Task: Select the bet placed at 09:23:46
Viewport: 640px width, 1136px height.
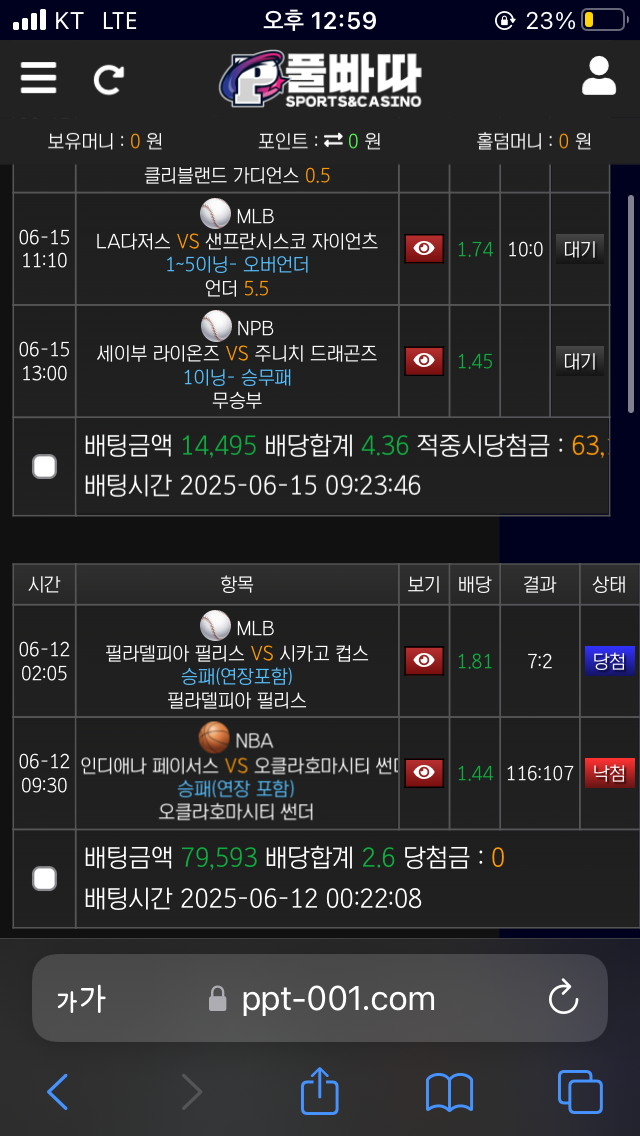Action: coord(44,466)
